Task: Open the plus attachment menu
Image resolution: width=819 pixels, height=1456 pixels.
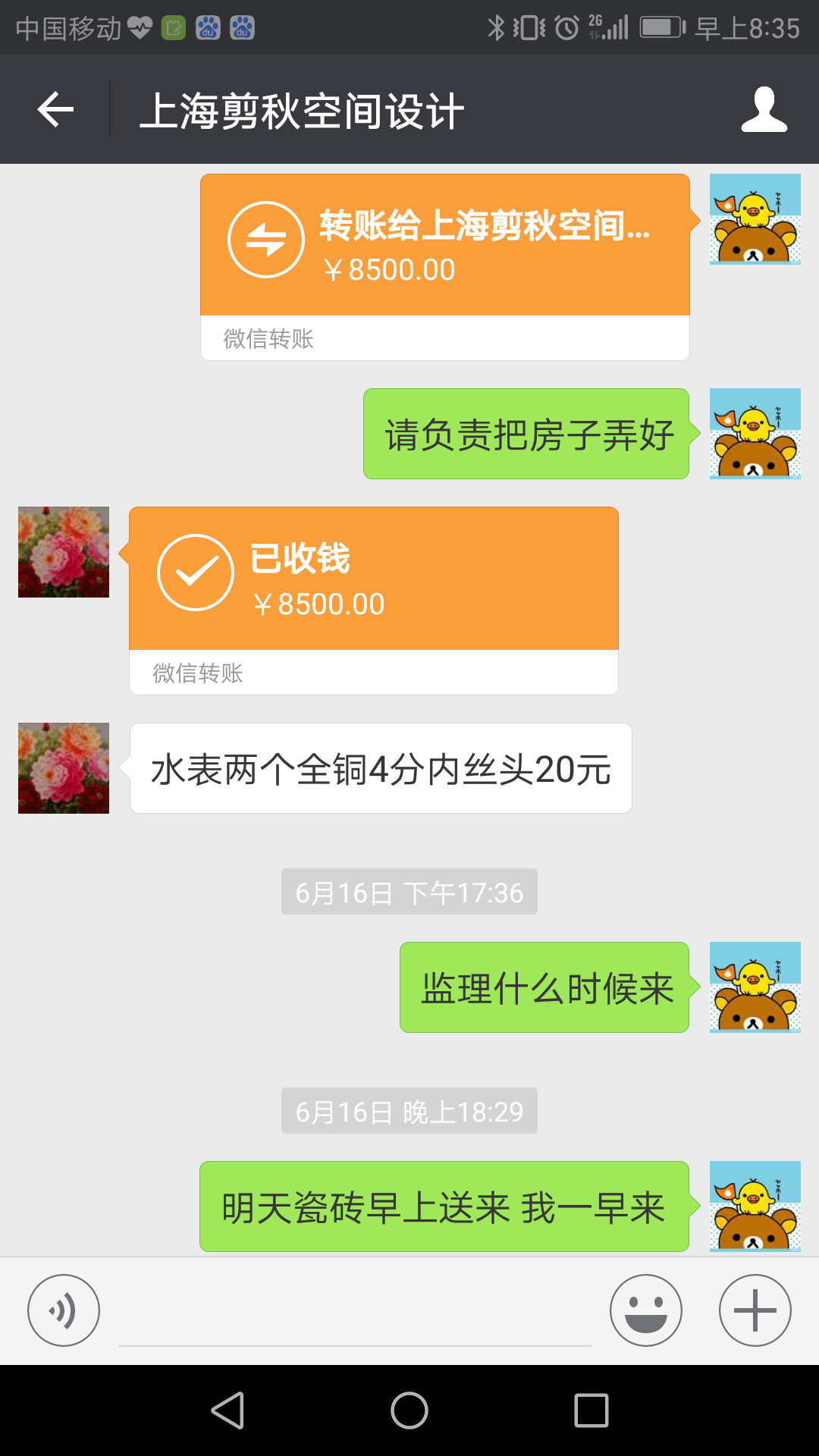Action: [x=755, y=1310]
